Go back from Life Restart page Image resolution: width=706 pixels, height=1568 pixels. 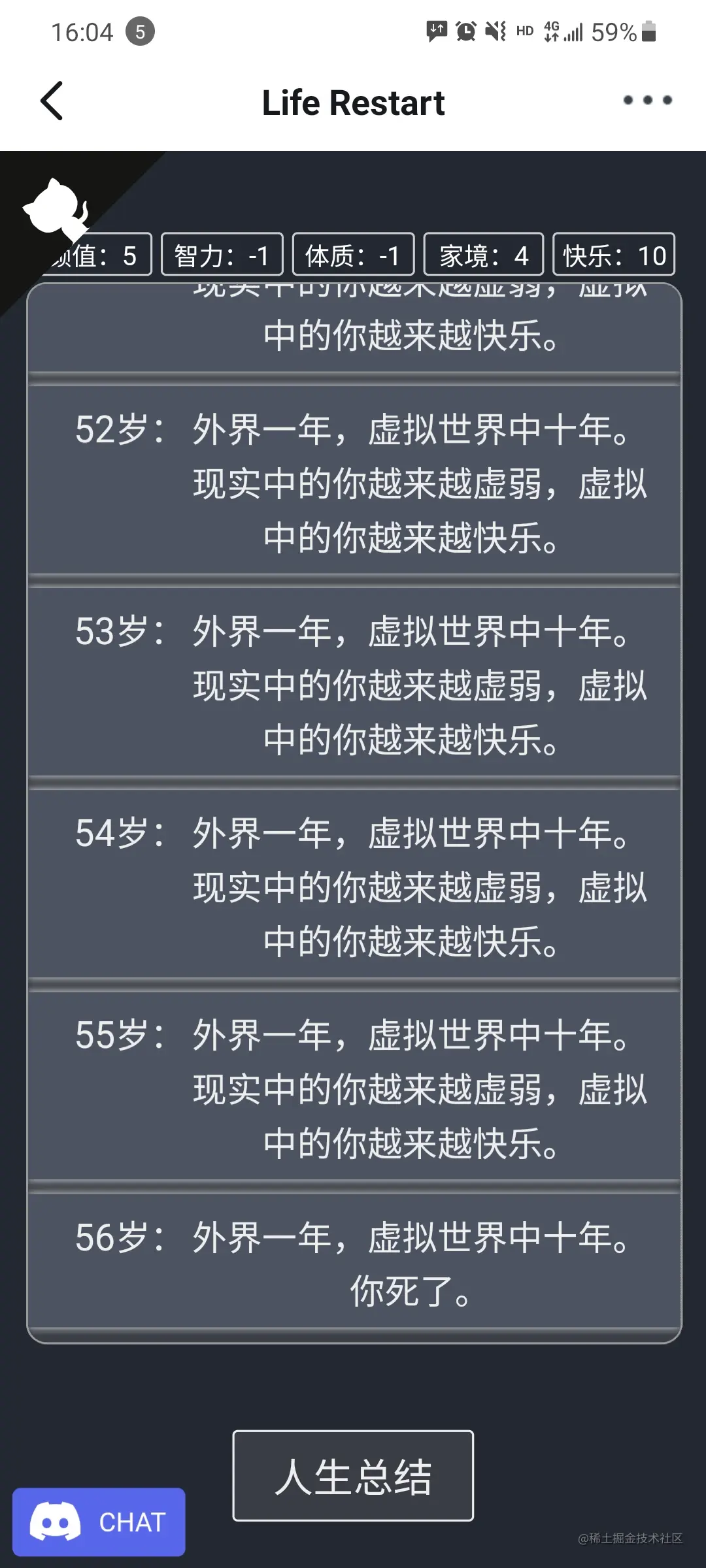[52, 101]
